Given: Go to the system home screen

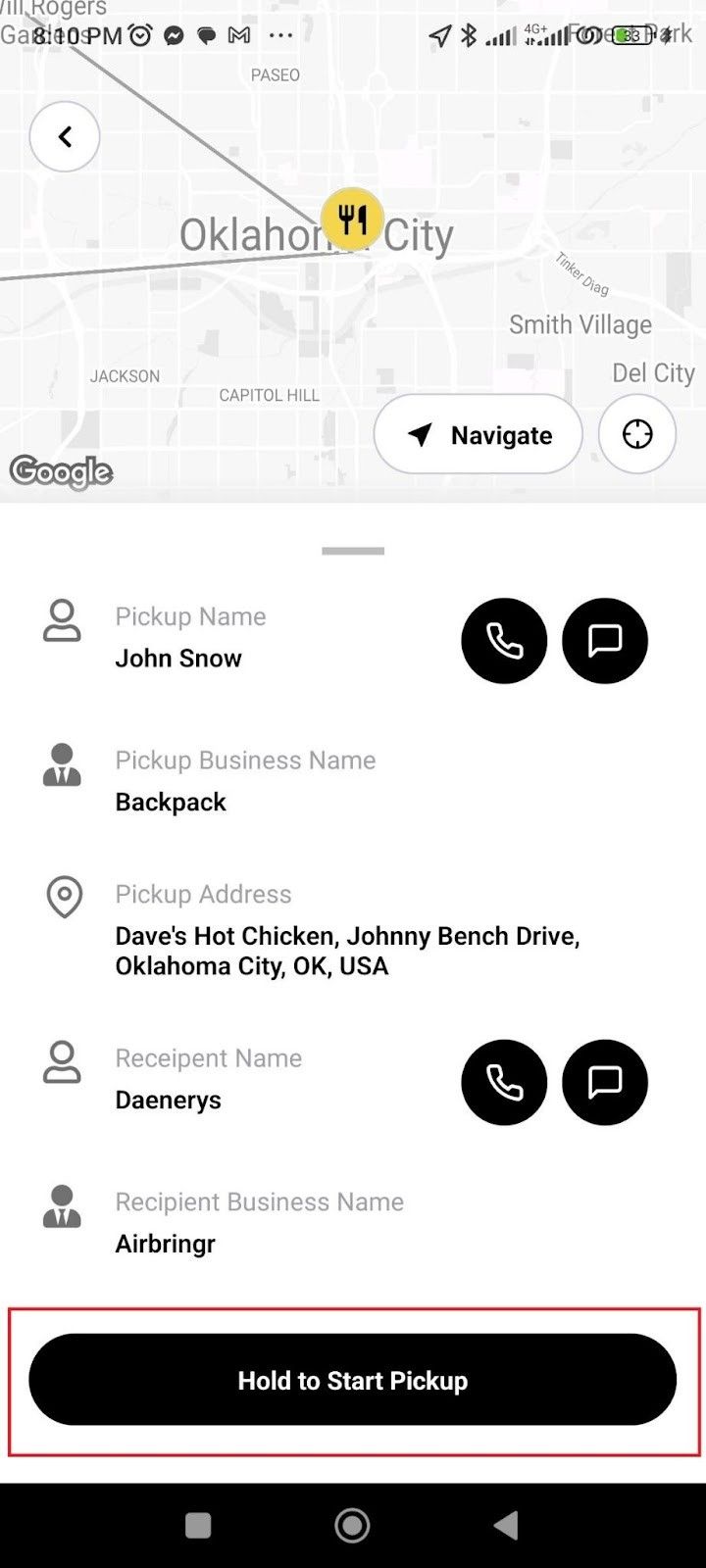Looking at the screenshot, I should click(x=352, y=1525).
